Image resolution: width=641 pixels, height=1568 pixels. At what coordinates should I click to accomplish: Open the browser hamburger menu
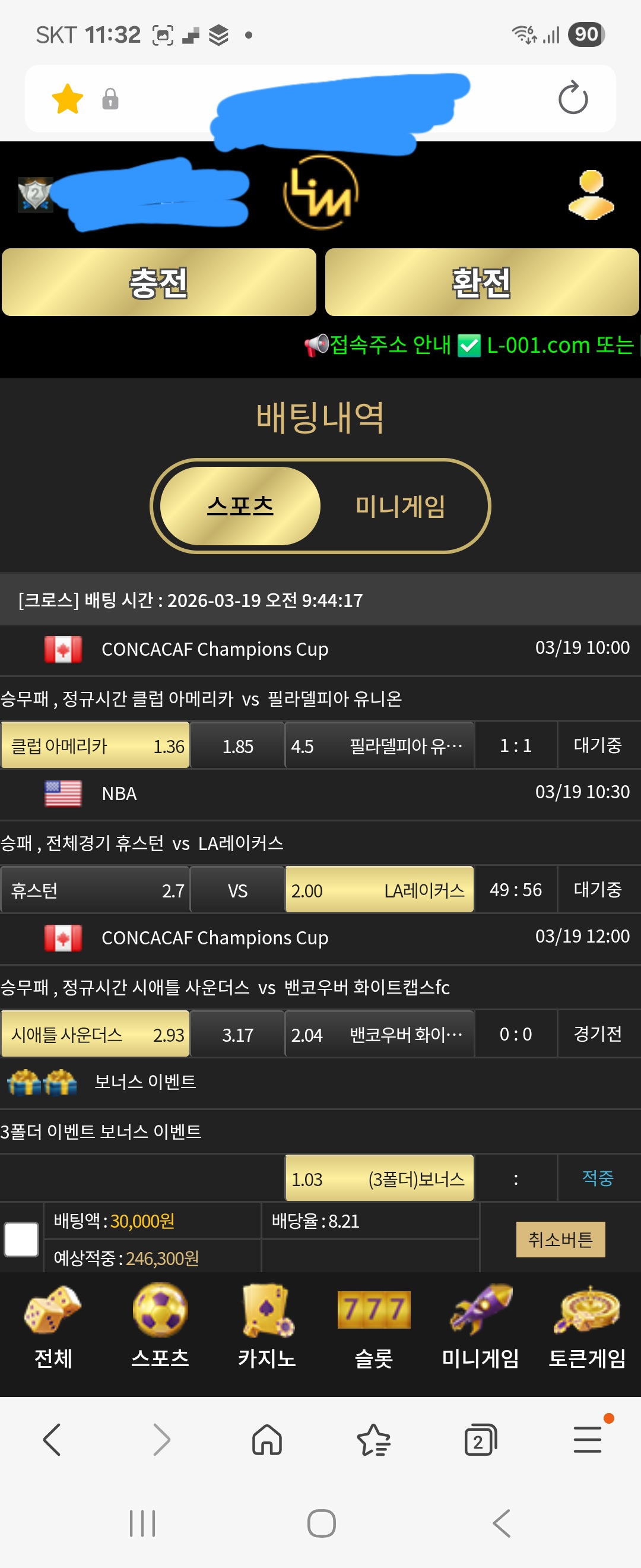click(x=587, y=1440)
